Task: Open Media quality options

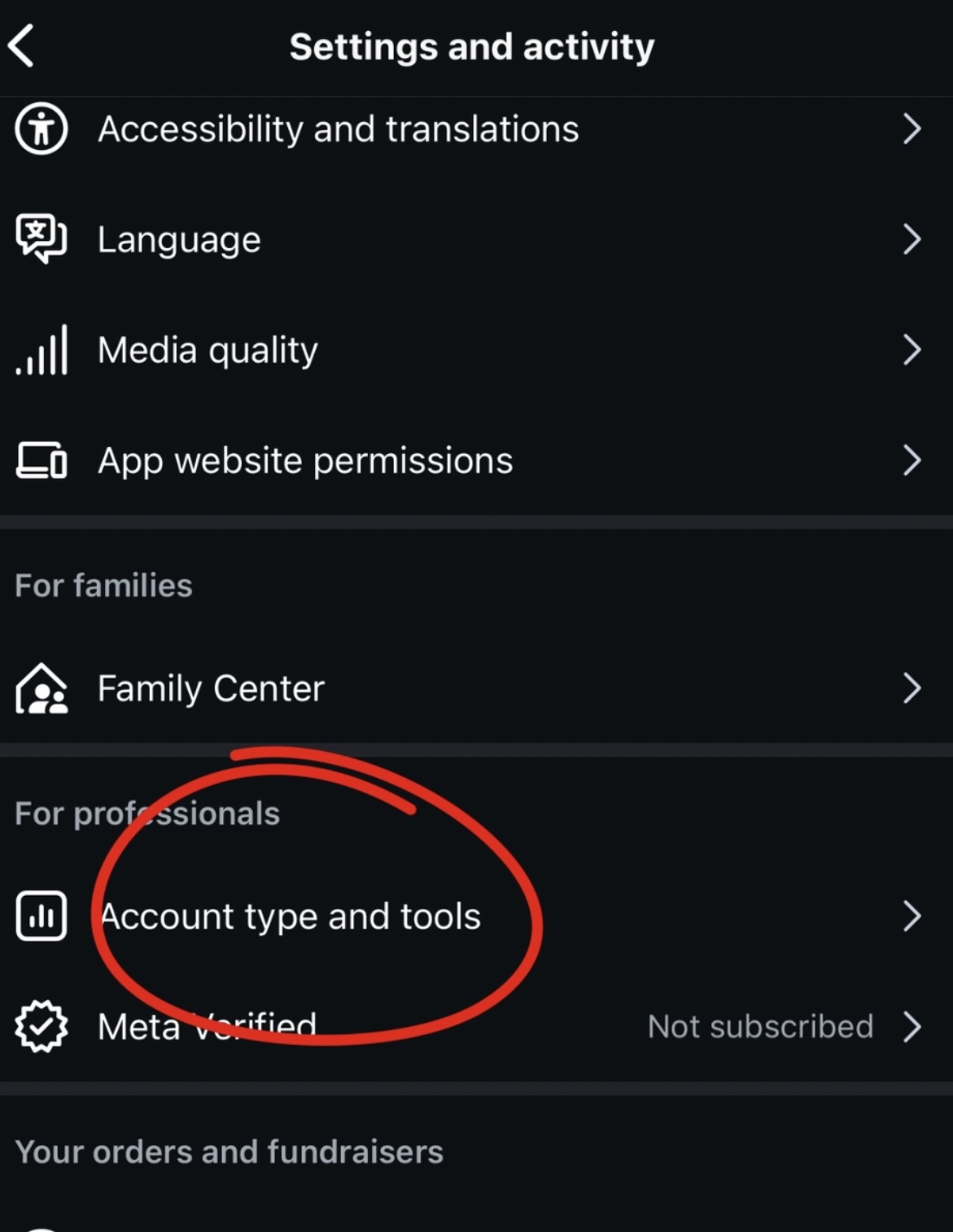Action: coord(208,351)
